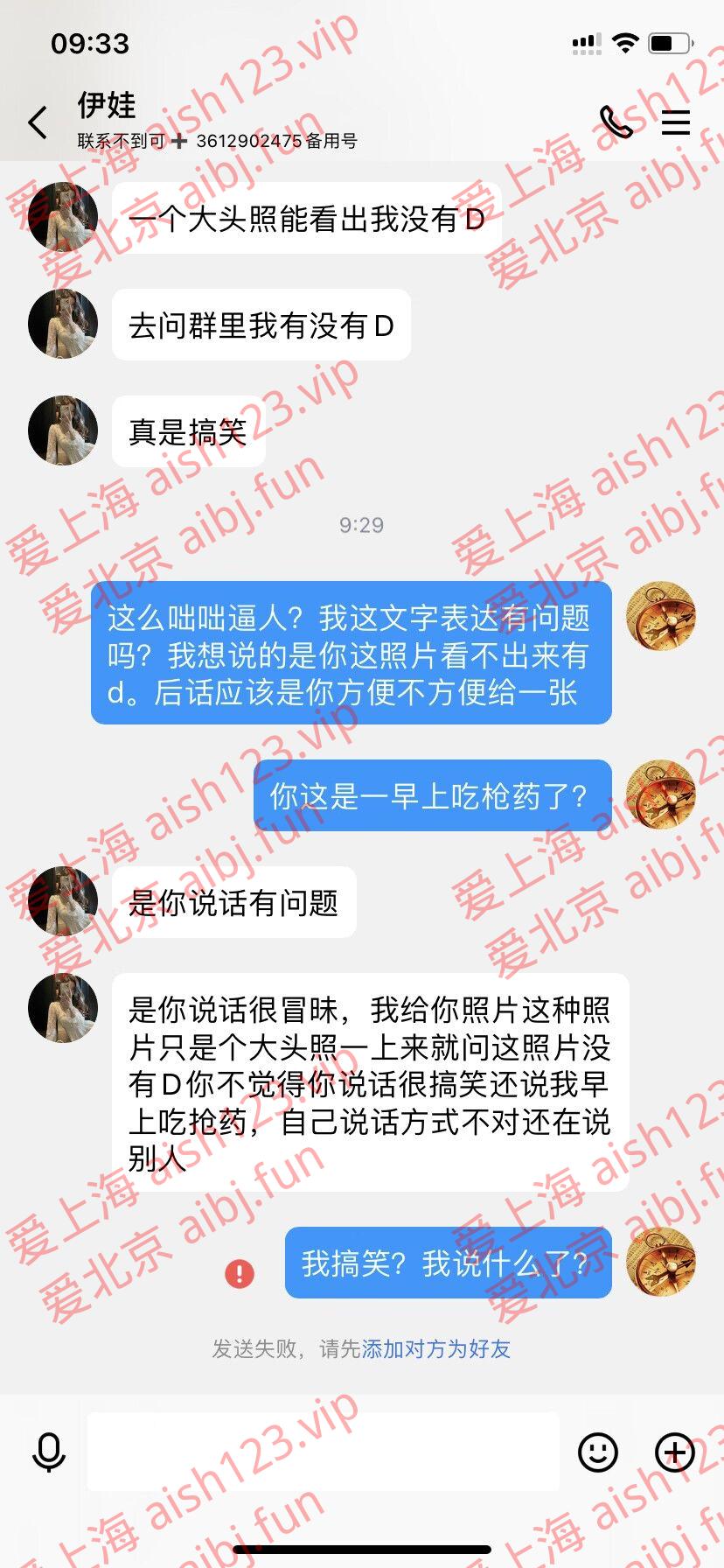View 伊娃's avatar beside 真是搞笑

coord(63,430)
